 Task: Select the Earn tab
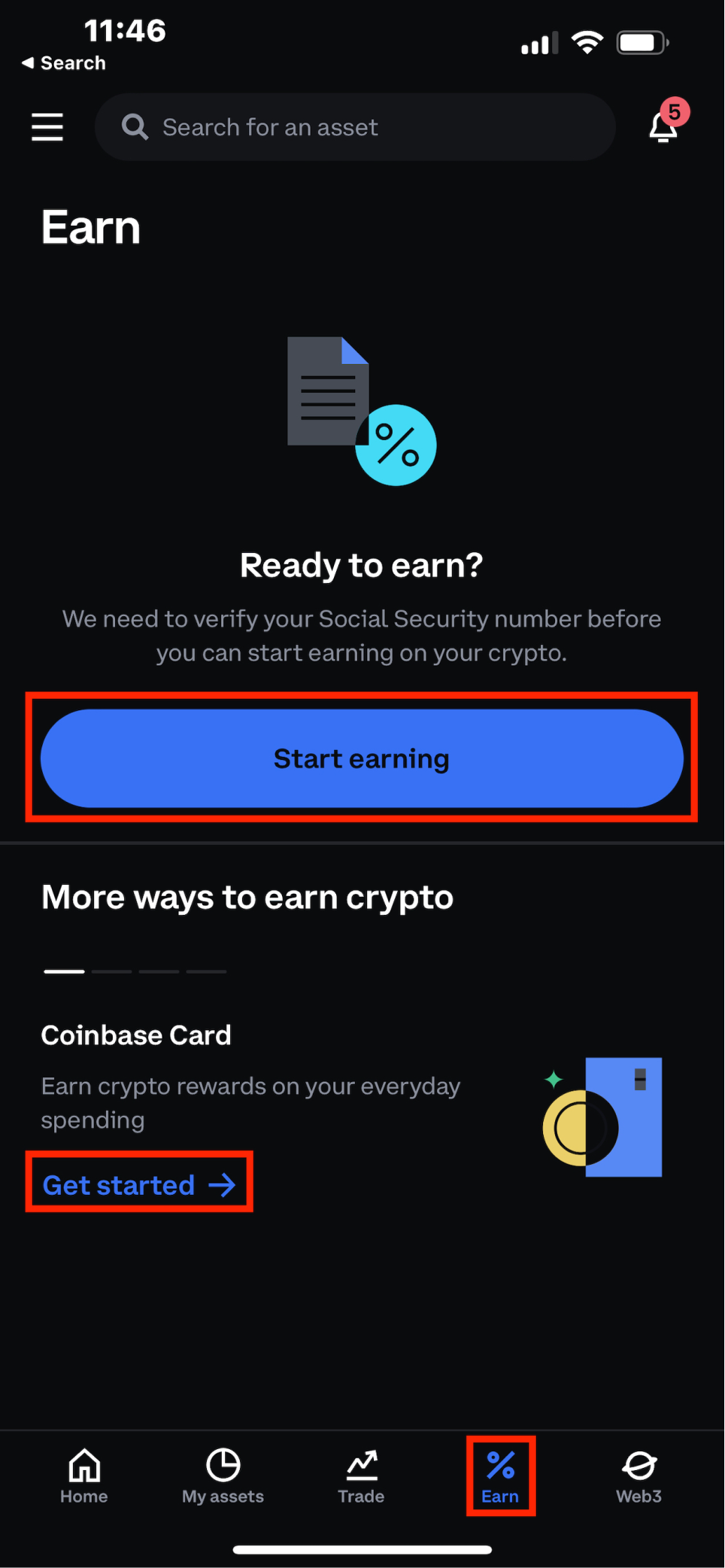coord(500,1475)
